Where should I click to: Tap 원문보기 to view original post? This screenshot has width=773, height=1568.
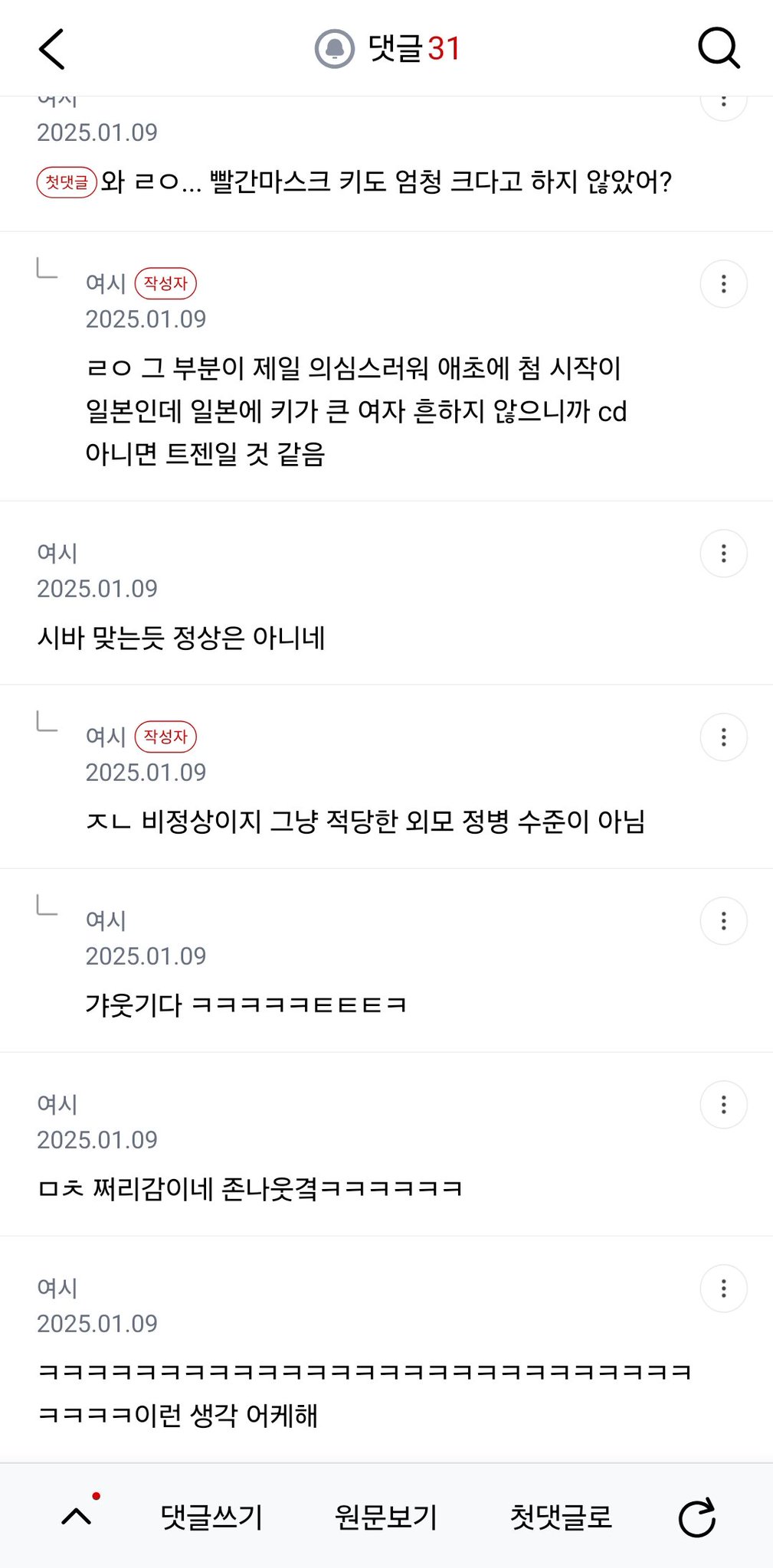[386, 1517]
